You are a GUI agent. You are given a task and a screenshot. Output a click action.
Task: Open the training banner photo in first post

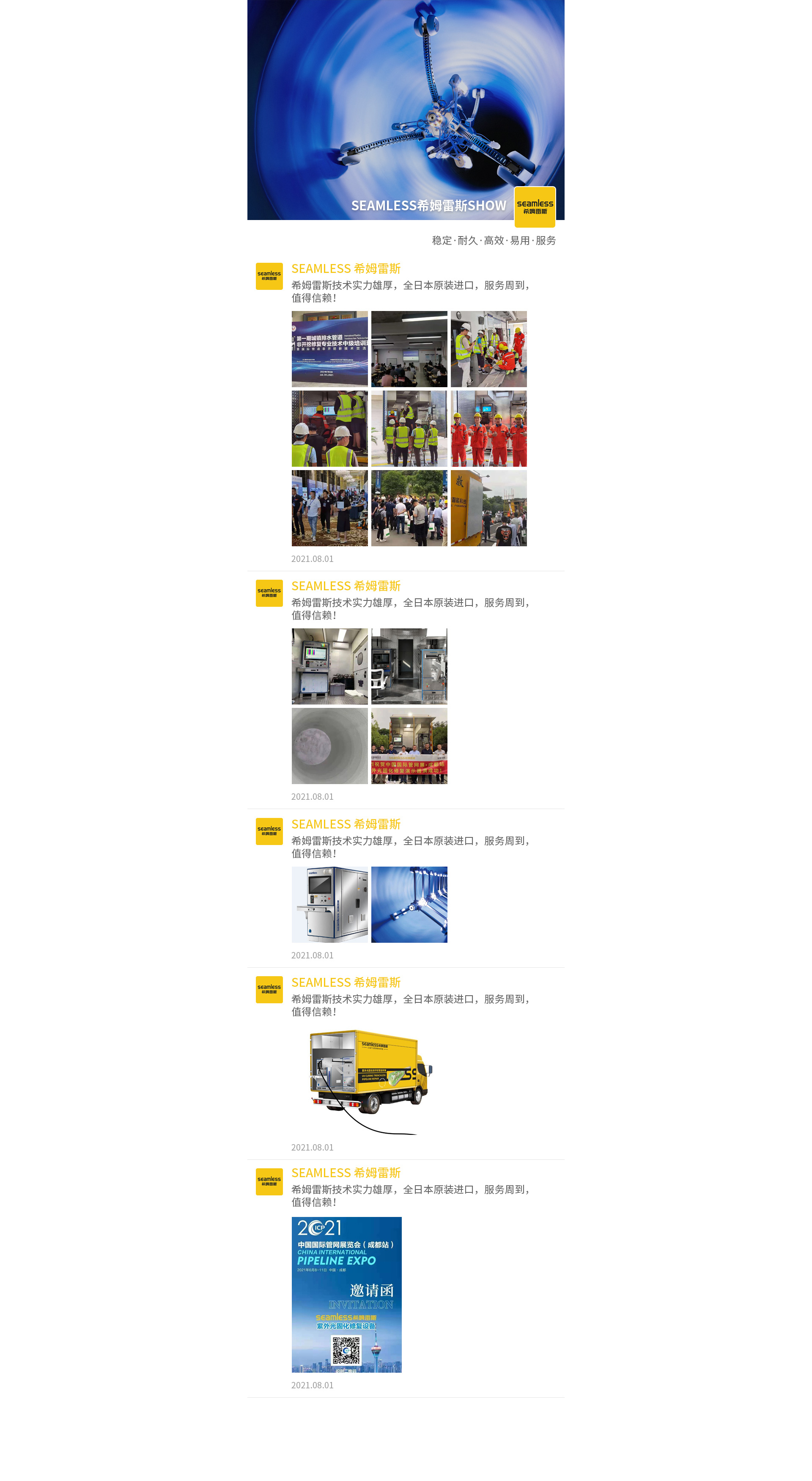[x=329, y=349]
